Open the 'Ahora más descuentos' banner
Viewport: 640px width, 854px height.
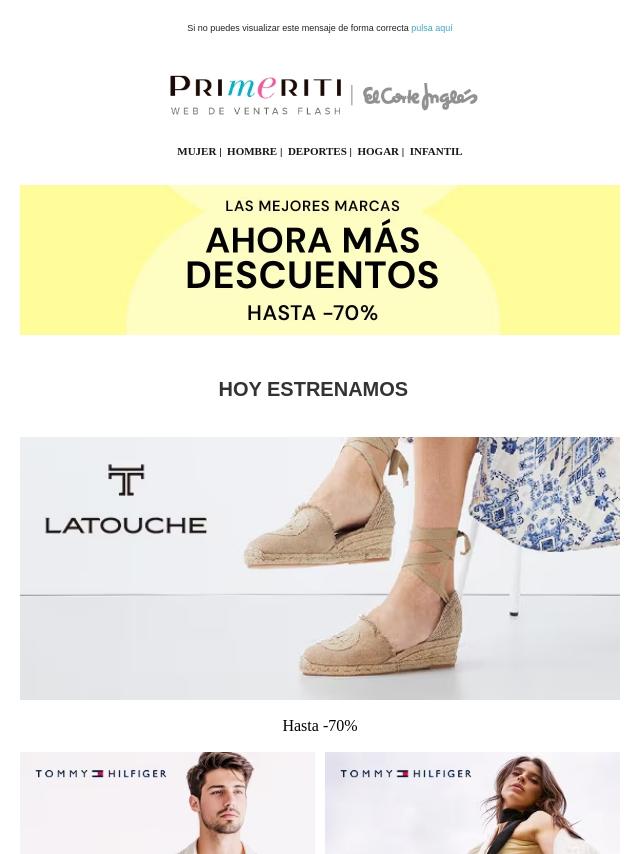click(x=320, y=260)
